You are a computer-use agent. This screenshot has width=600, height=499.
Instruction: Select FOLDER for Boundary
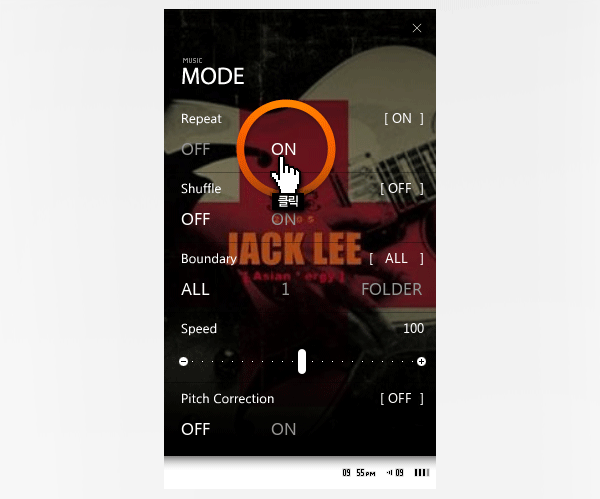pos(391,289)
